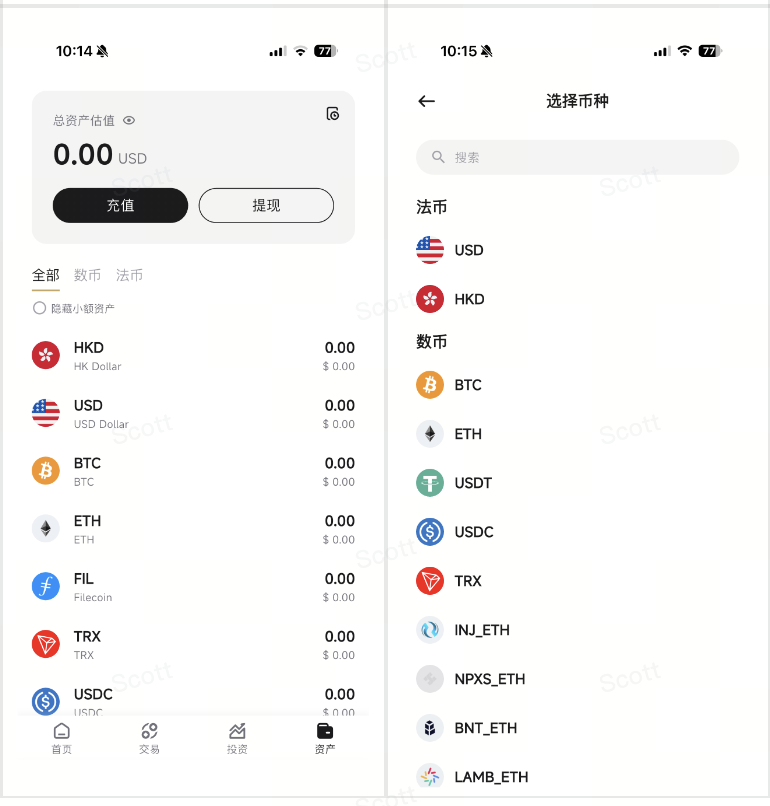Screen dimensions: 770x806
Task: Open the HK Dollar asset row
Action: tap(193, 355)
